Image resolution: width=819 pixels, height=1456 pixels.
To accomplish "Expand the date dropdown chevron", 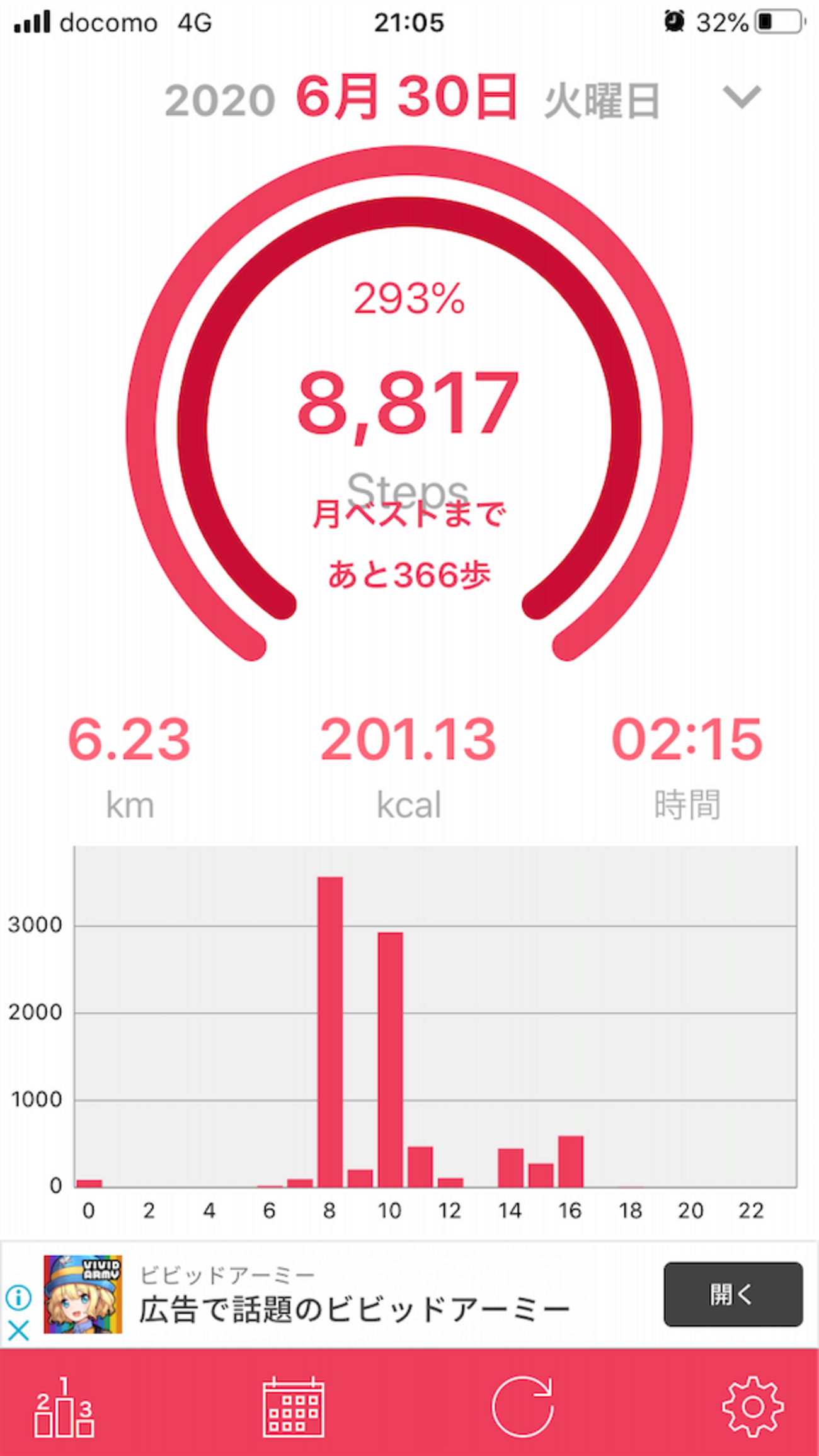I will point(742,98).
